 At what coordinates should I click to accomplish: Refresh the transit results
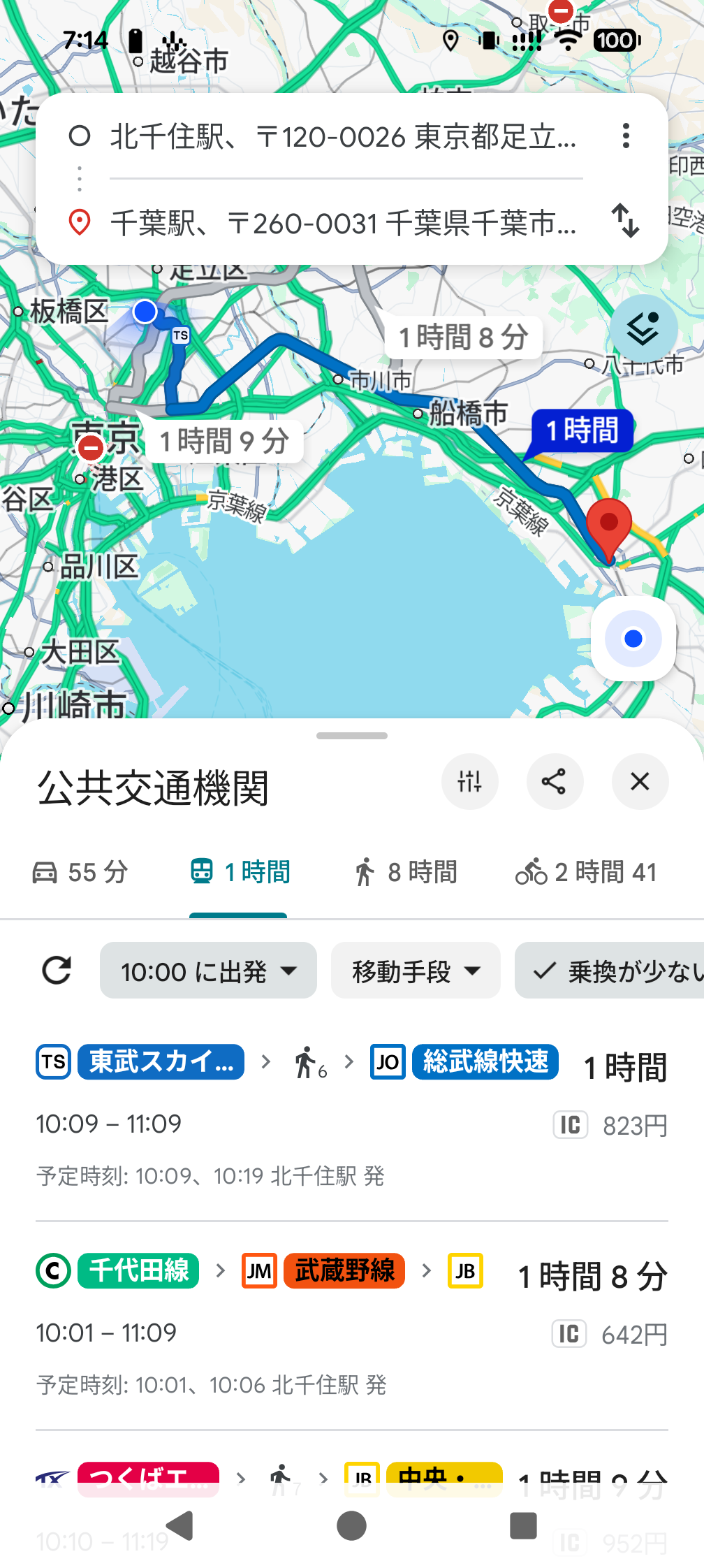coord(57,971)
